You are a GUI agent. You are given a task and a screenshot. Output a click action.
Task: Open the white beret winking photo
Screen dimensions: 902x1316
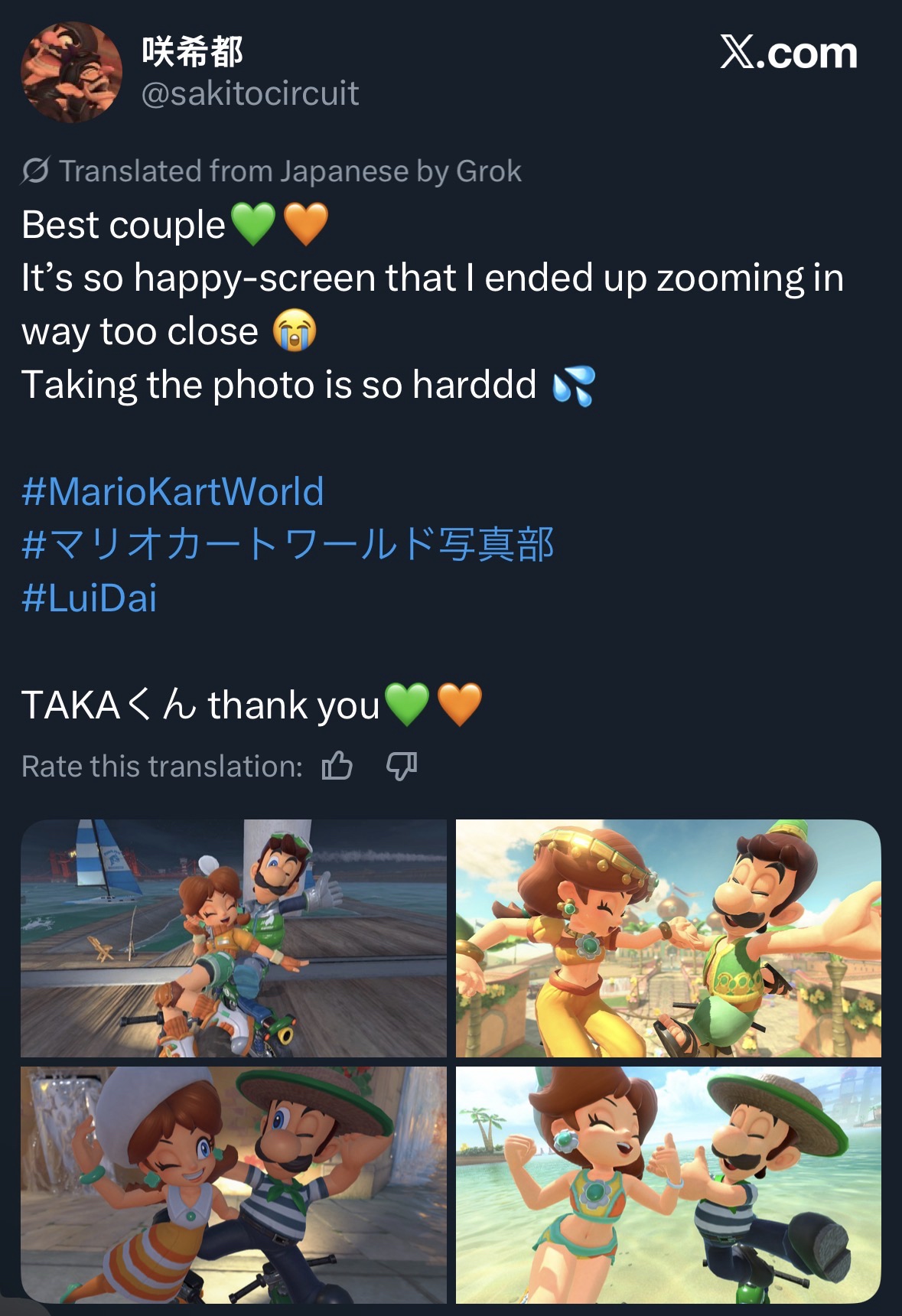[233, 1184]
